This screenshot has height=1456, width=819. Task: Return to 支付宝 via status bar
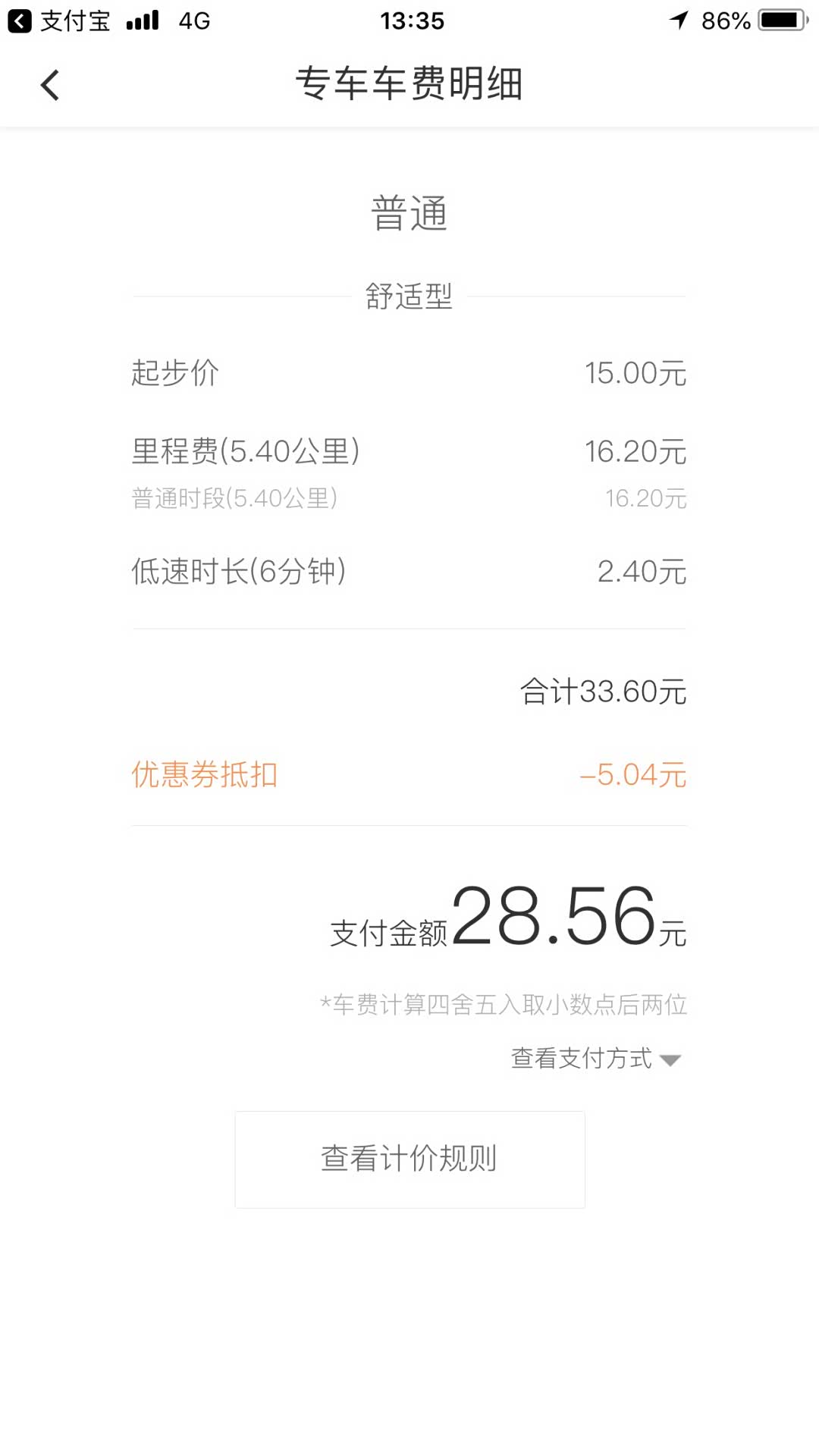[x=59, y=20]
